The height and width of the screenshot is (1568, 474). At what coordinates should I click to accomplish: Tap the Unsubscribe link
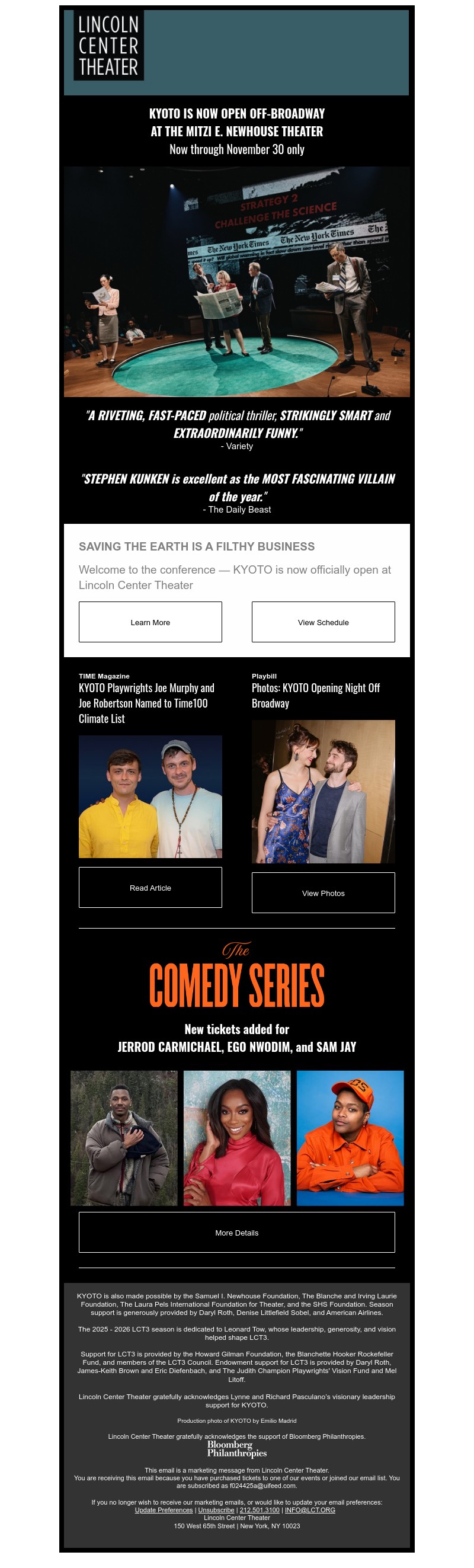[216, 1509]
